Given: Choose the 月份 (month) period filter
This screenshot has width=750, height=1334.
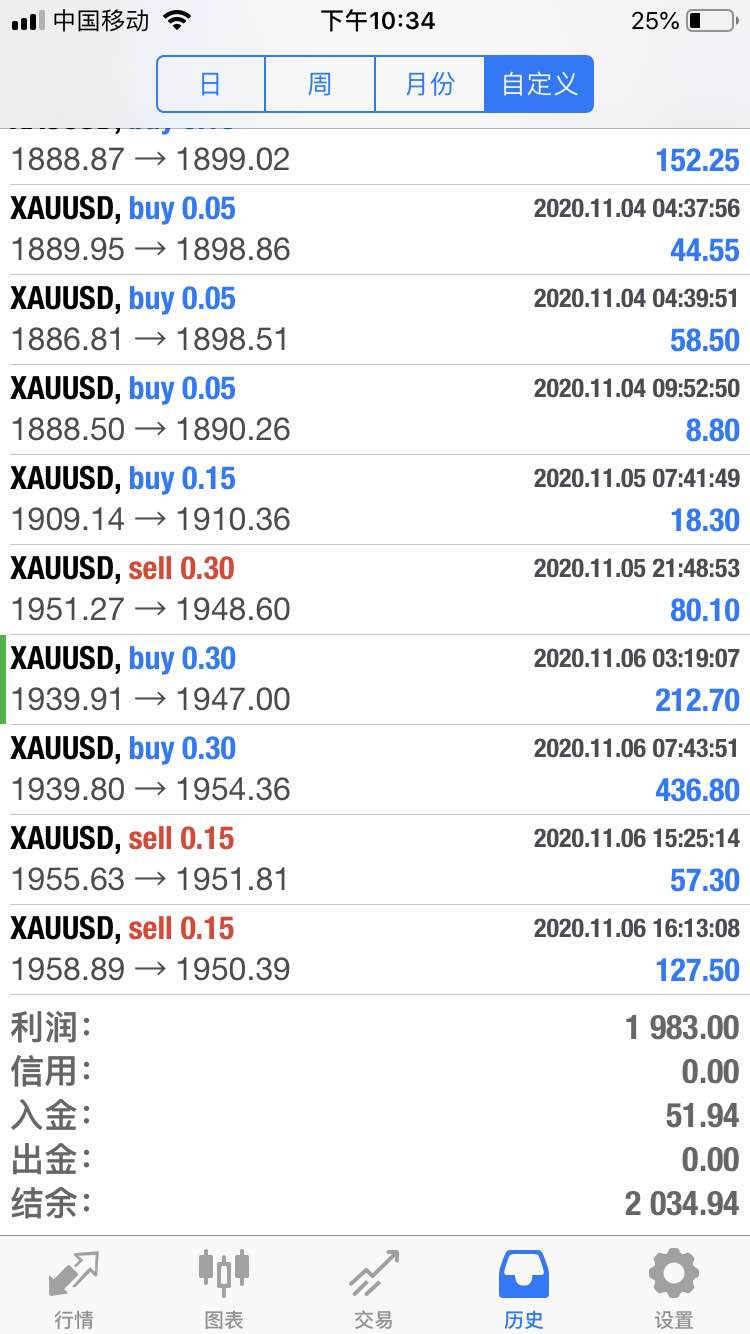Looking at the screenshot, I should click(430, 84).
